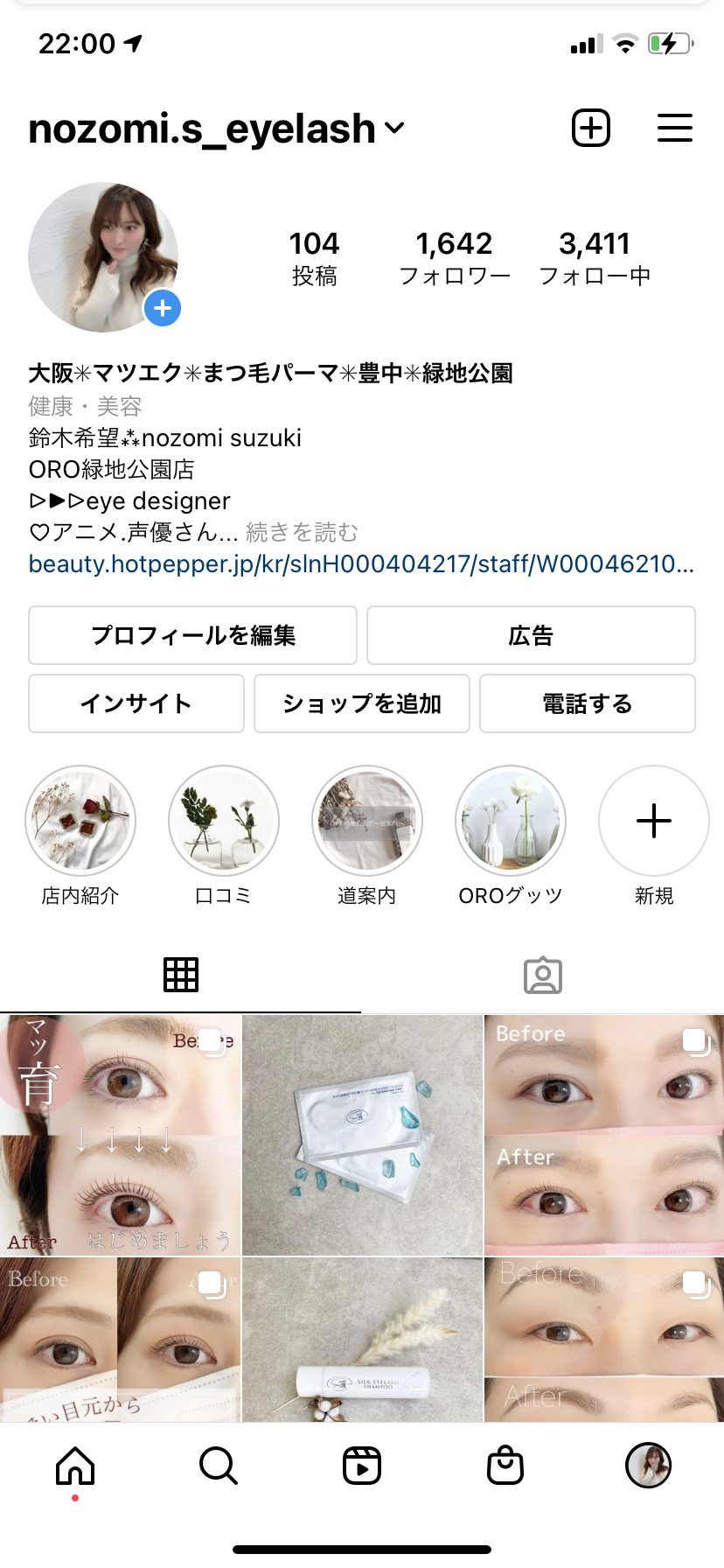Expand the bio with 続きを読む
Viewport: 724px width, 1568px height.
click(303, 532)
